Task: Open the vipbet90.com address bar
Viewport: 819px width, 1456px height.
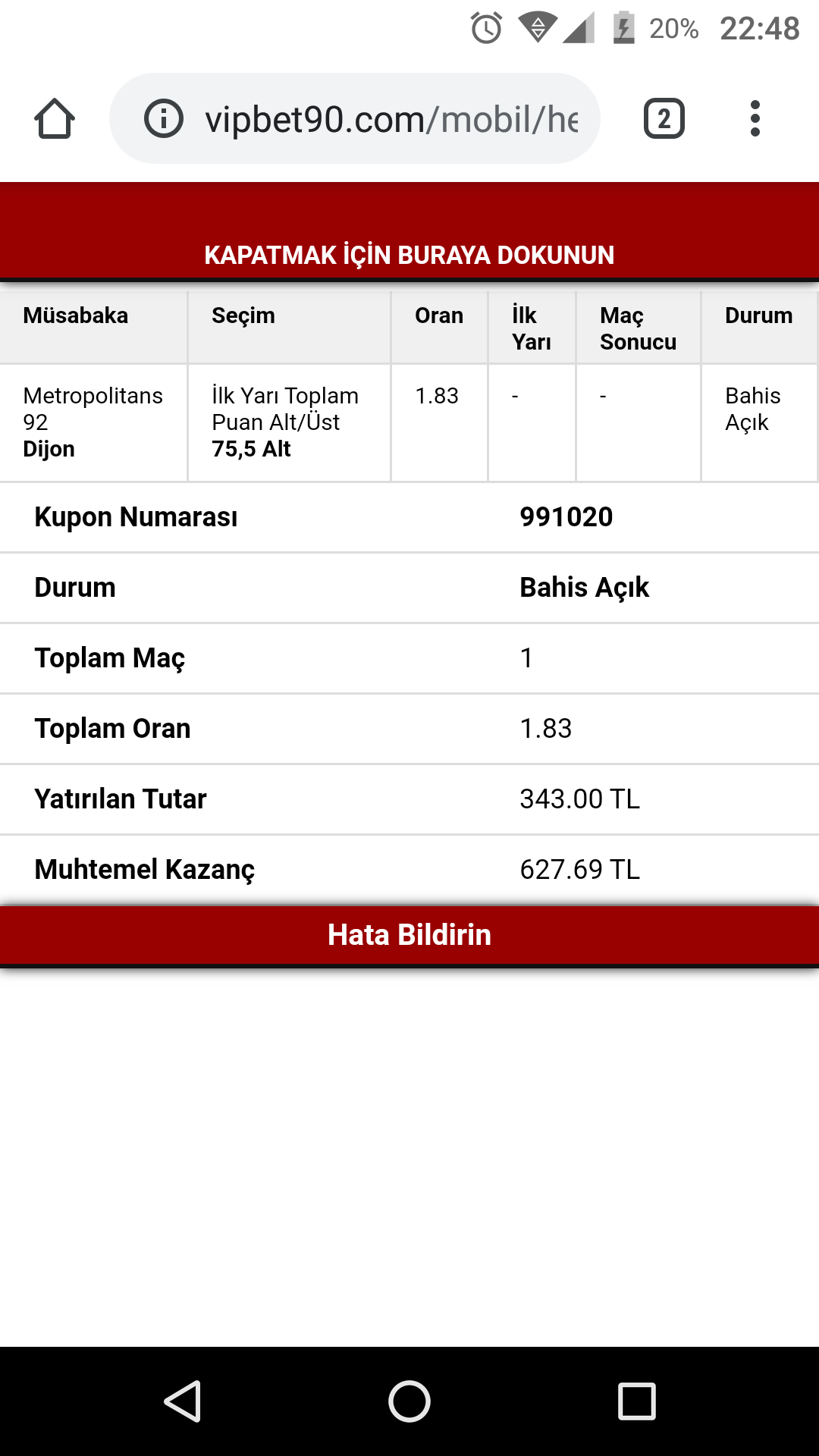Action: pos(355,118)
